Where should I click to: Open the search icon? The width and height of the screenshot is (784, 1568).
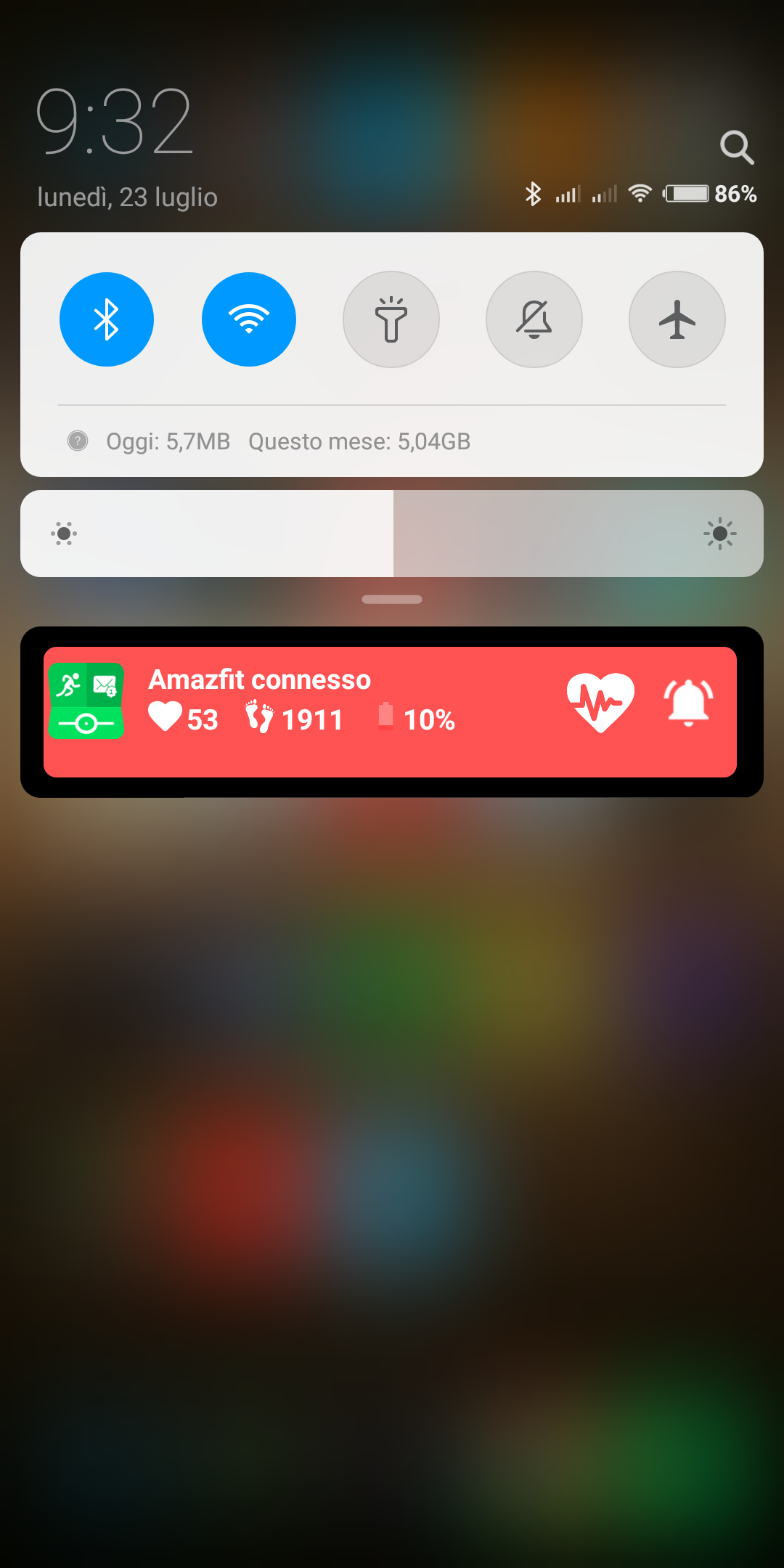pyautogui.click(x=736, y=147)
